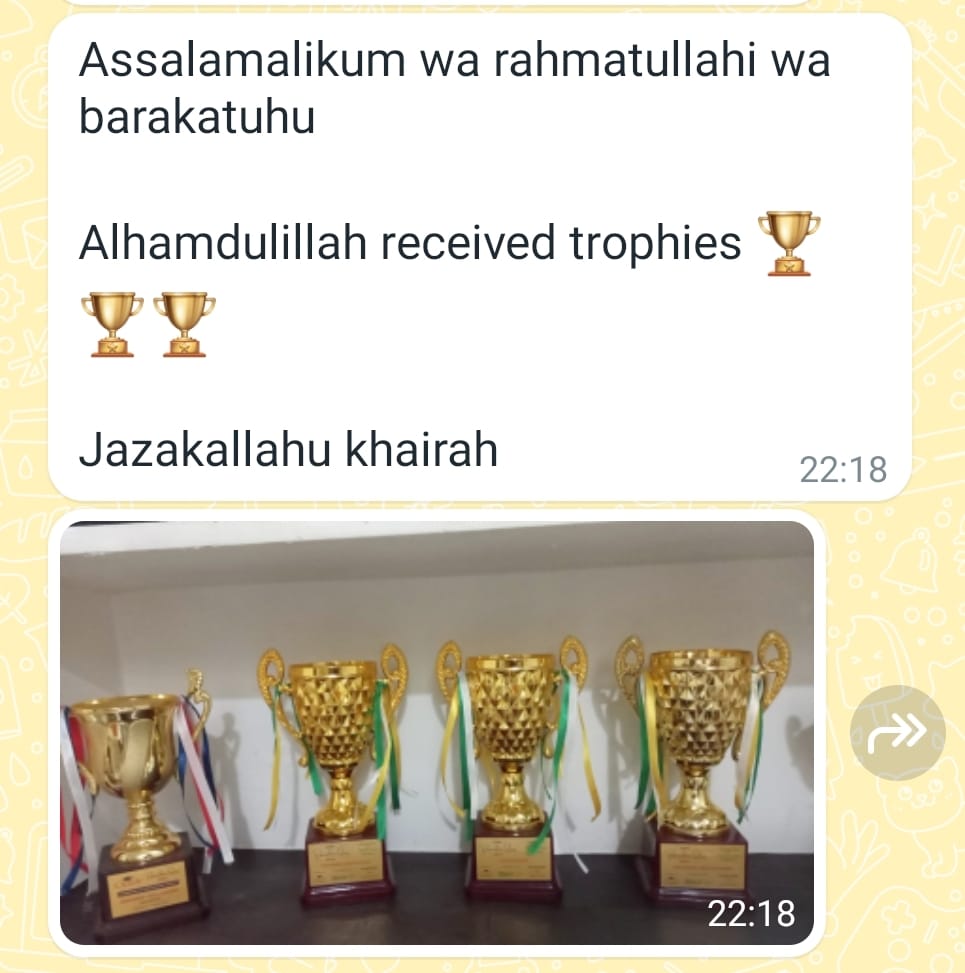Forward the trophies photo using the arrow icon

pos(897,734)
